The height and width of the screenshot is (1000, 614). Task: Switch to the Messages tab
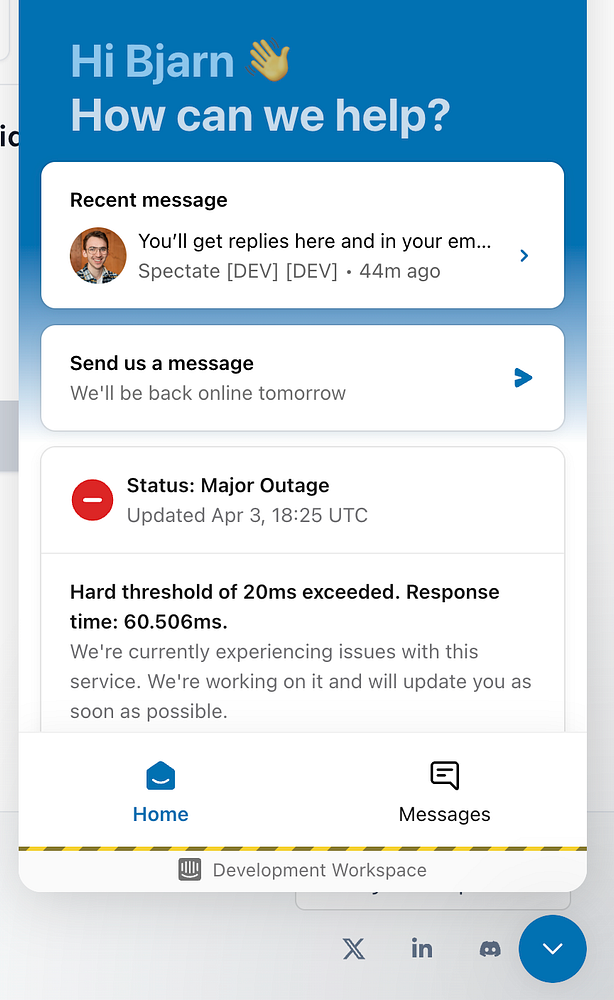444,790
